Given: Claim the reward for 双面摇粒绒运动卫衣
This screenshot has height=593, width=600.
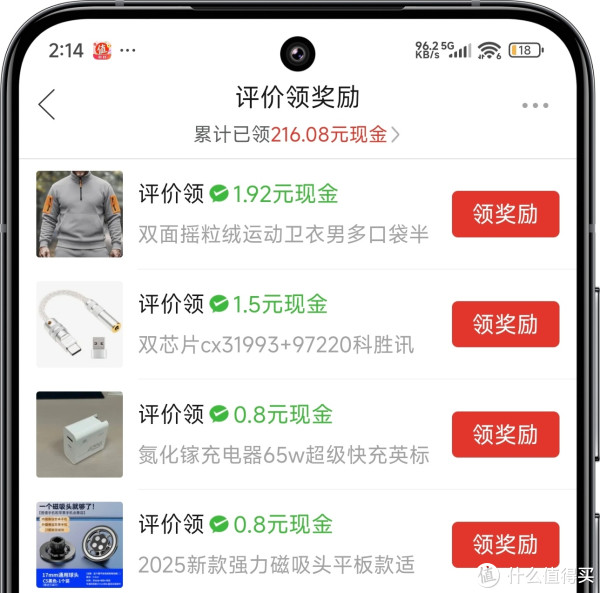Looking at the screenshot, I should 505,214.
